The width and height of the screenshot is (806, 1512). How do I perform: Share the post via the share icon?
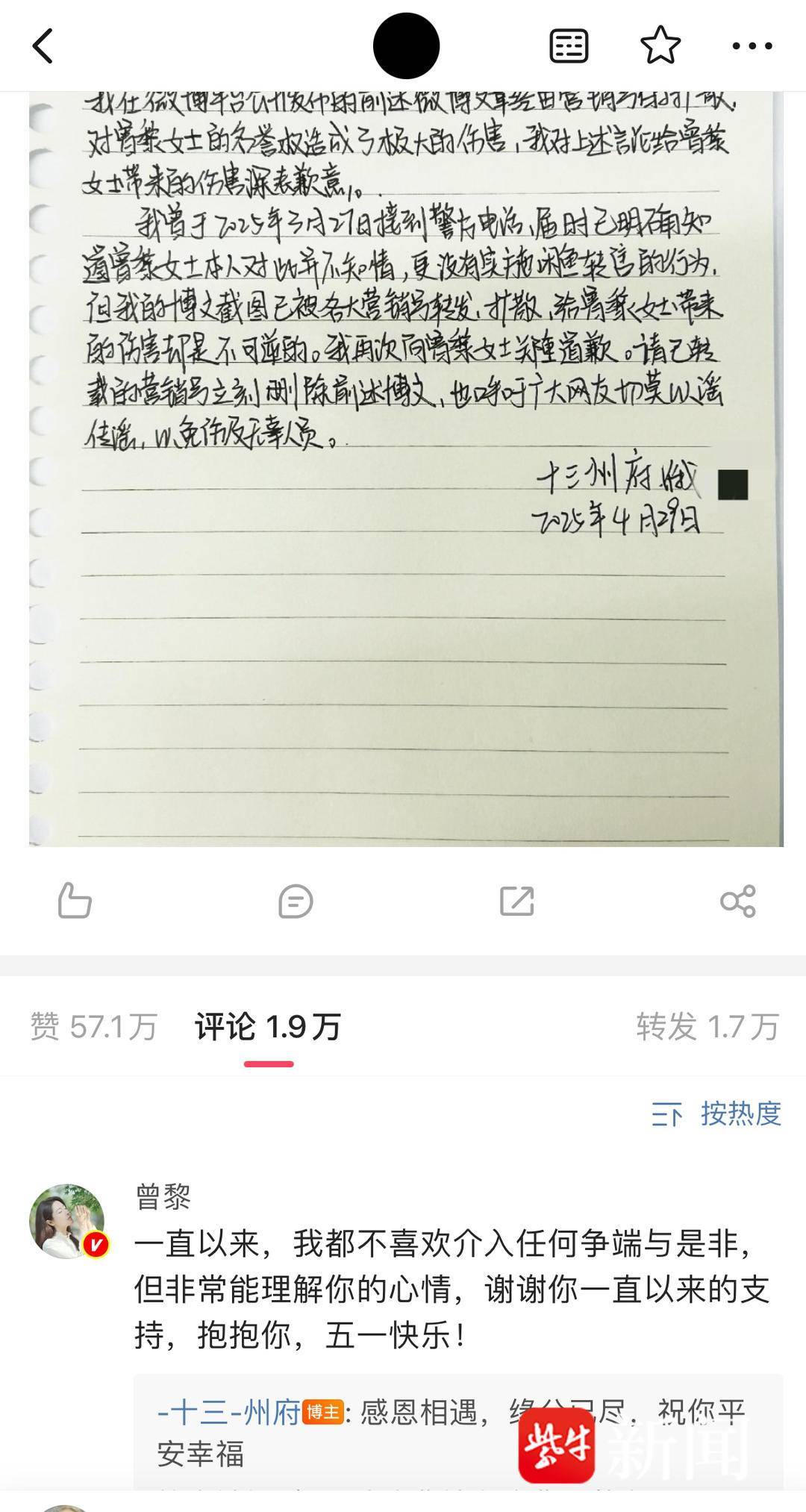coord(737,901)
